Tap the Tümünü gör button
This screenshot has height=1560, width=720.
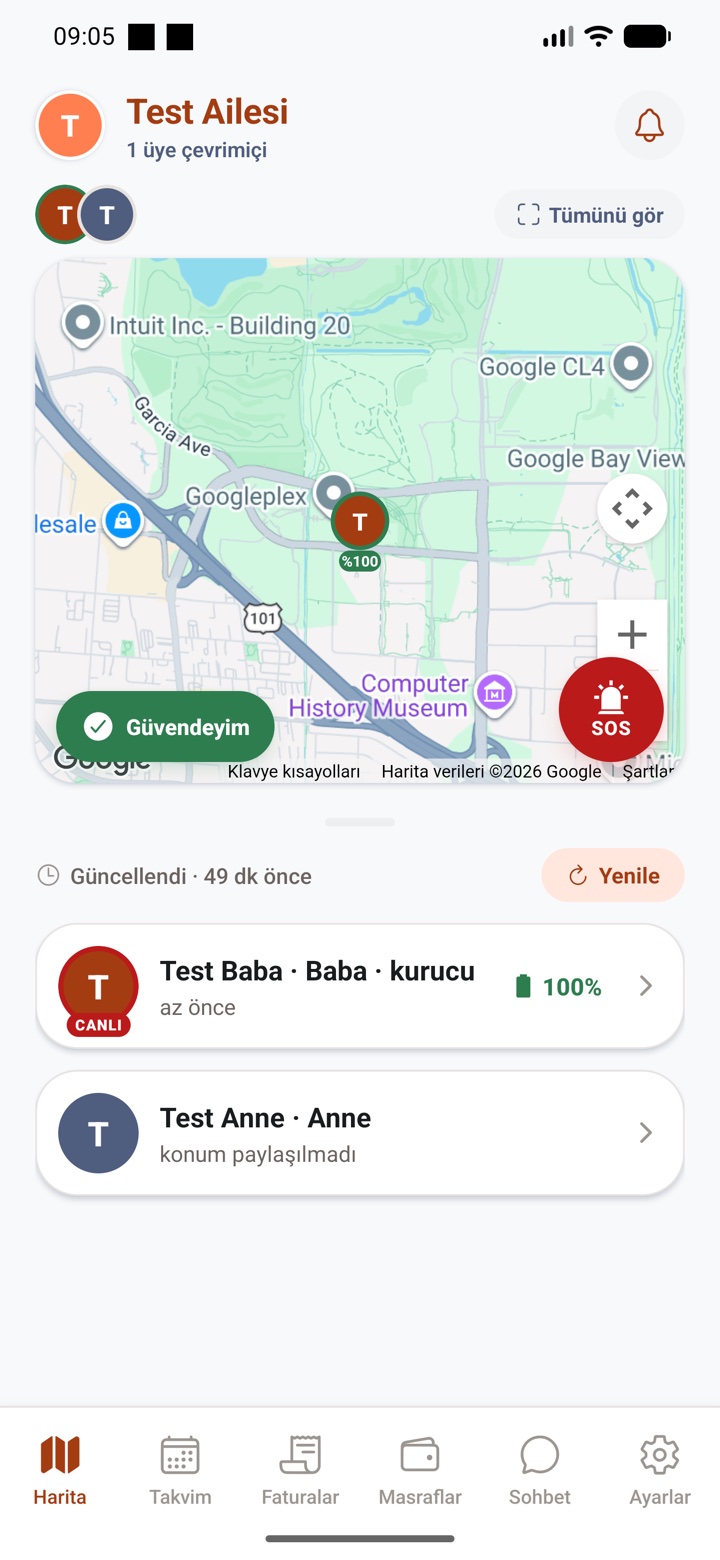[x=590, y=215]
